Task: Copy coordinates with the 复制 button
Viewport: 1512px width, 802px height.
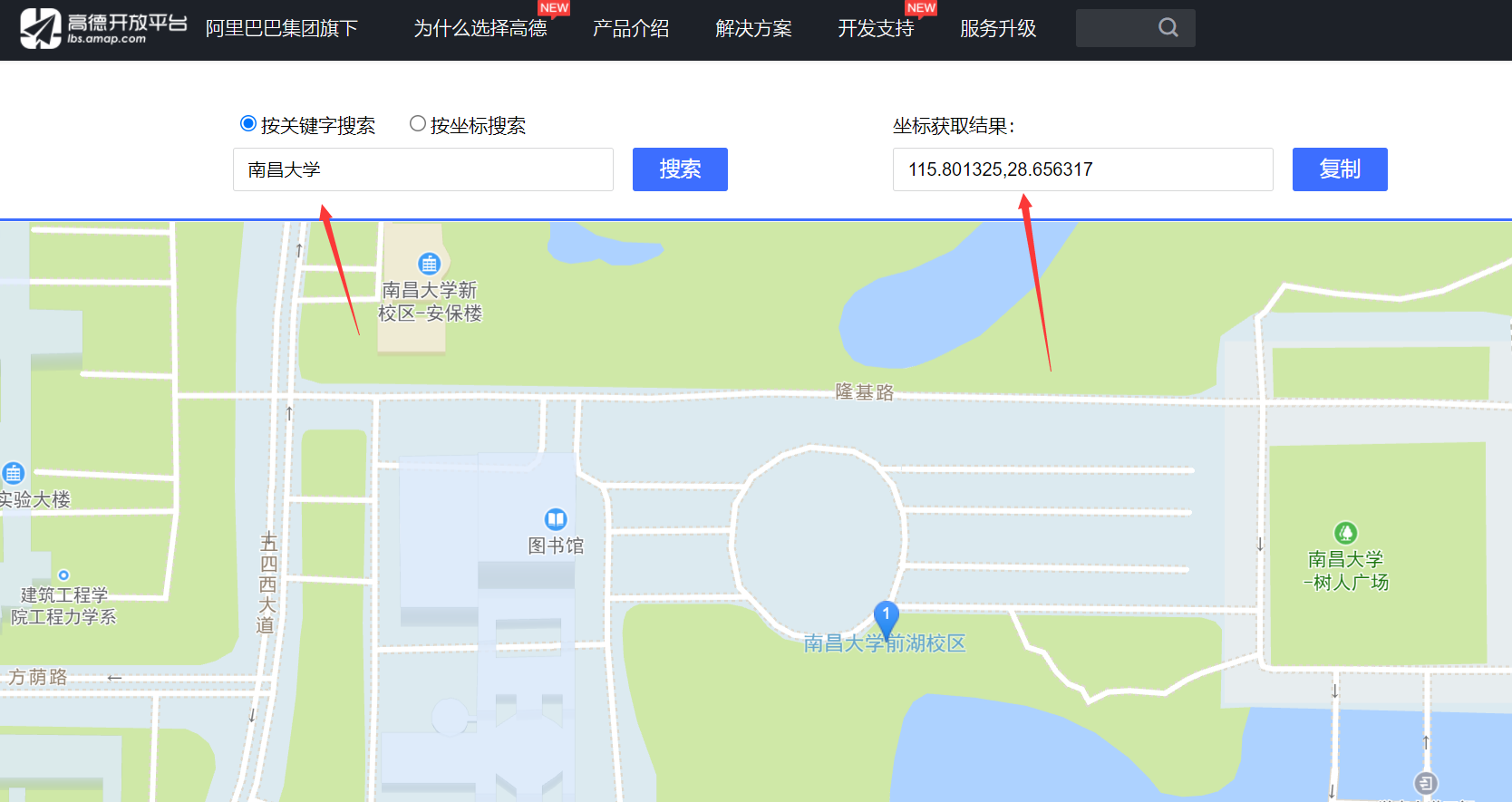Action: point(1339,169)
